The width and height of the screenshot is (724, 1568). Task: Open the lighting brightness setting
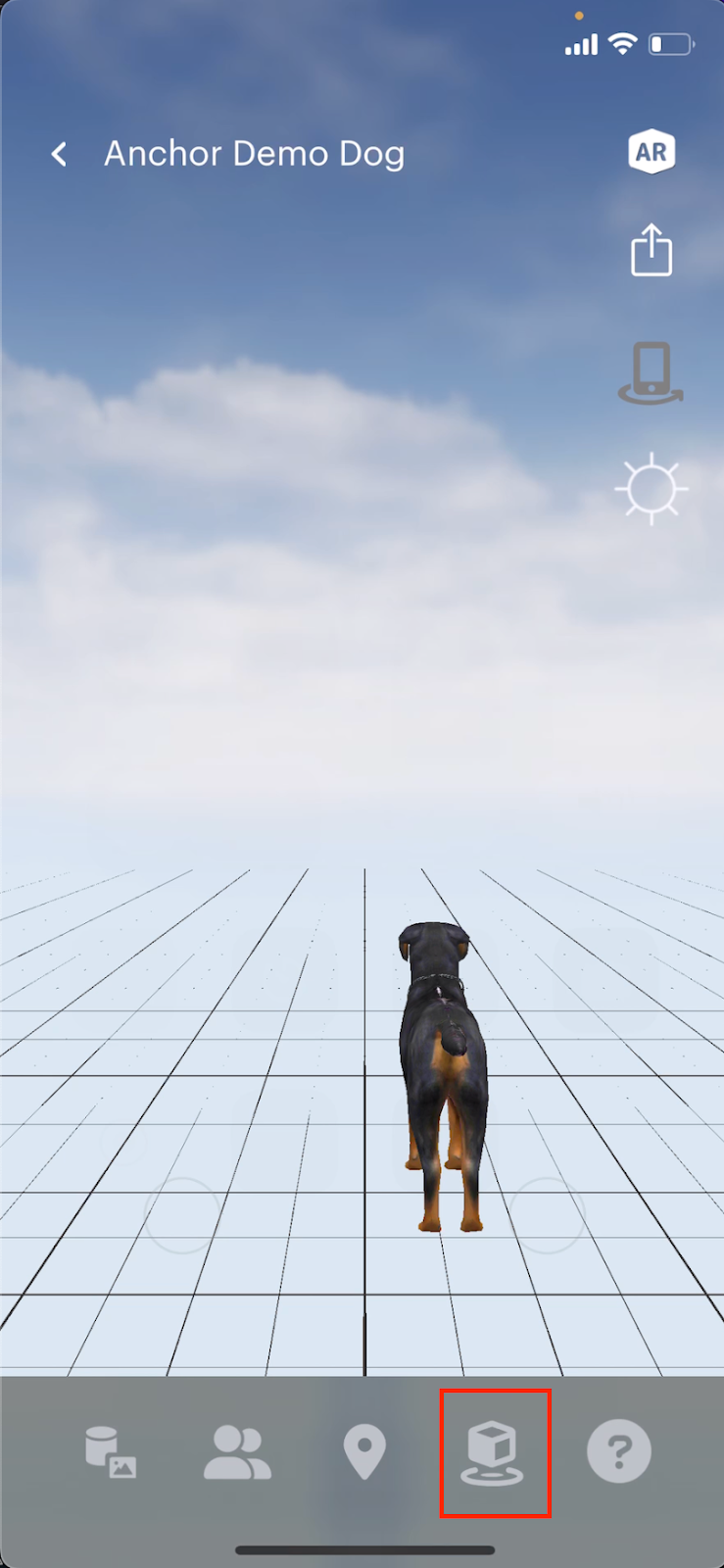[x=651, y=488]
